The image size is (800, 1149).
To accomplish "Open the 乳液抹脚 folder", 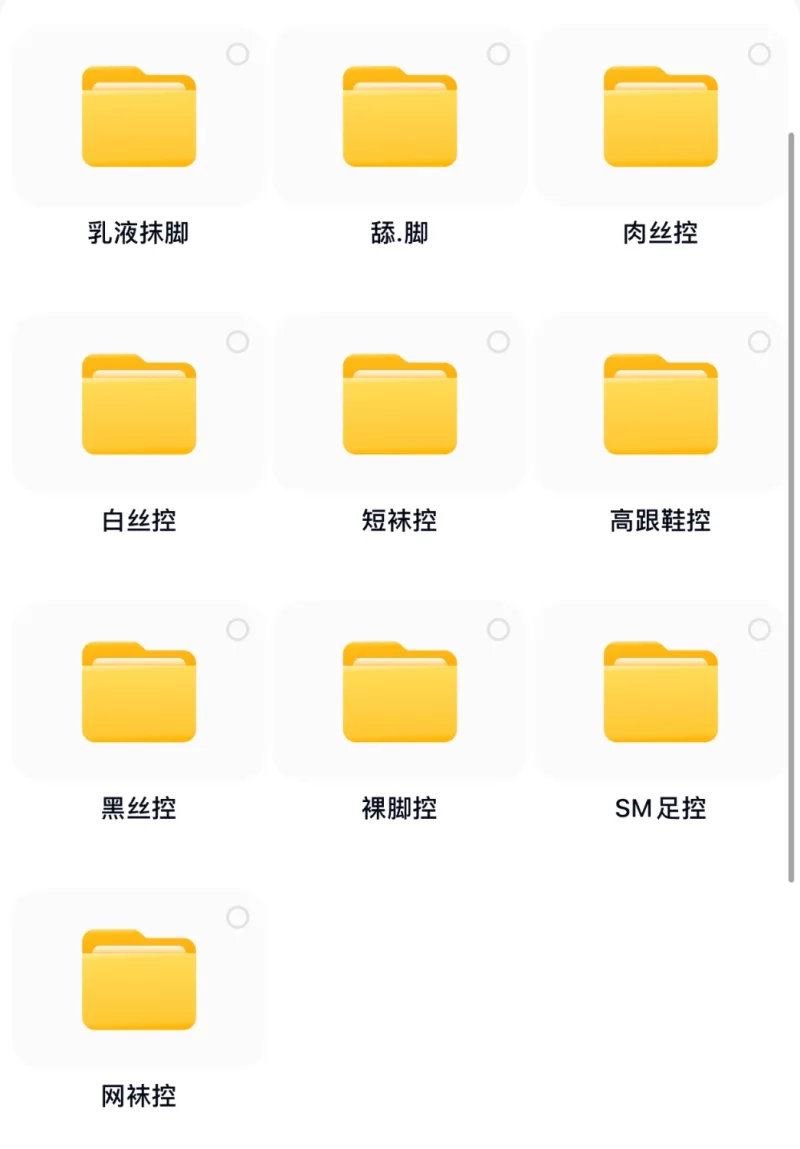I will click(138, 115).
